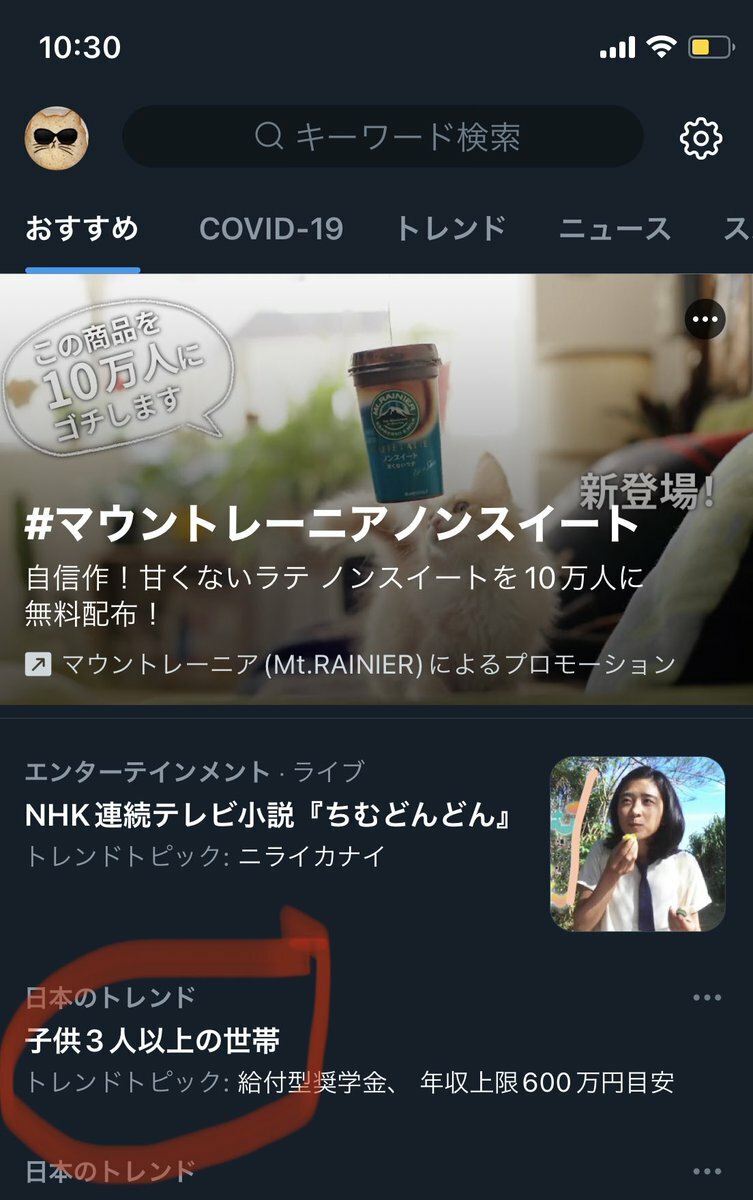Open the profile avatar menu
The width and height of the screenshot is (753, 1200).
click(x=56, y=138)
